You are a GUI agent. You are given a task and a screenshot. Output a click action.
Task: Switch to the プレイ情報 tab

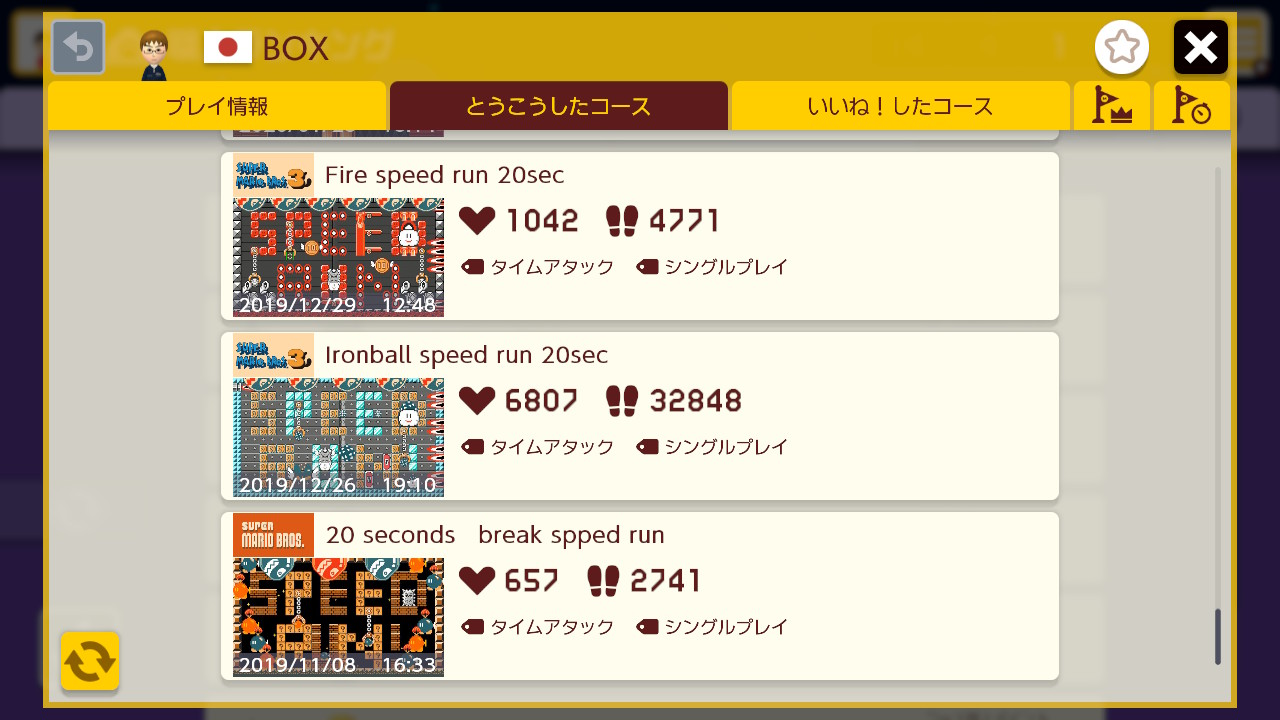pos(216,106)
